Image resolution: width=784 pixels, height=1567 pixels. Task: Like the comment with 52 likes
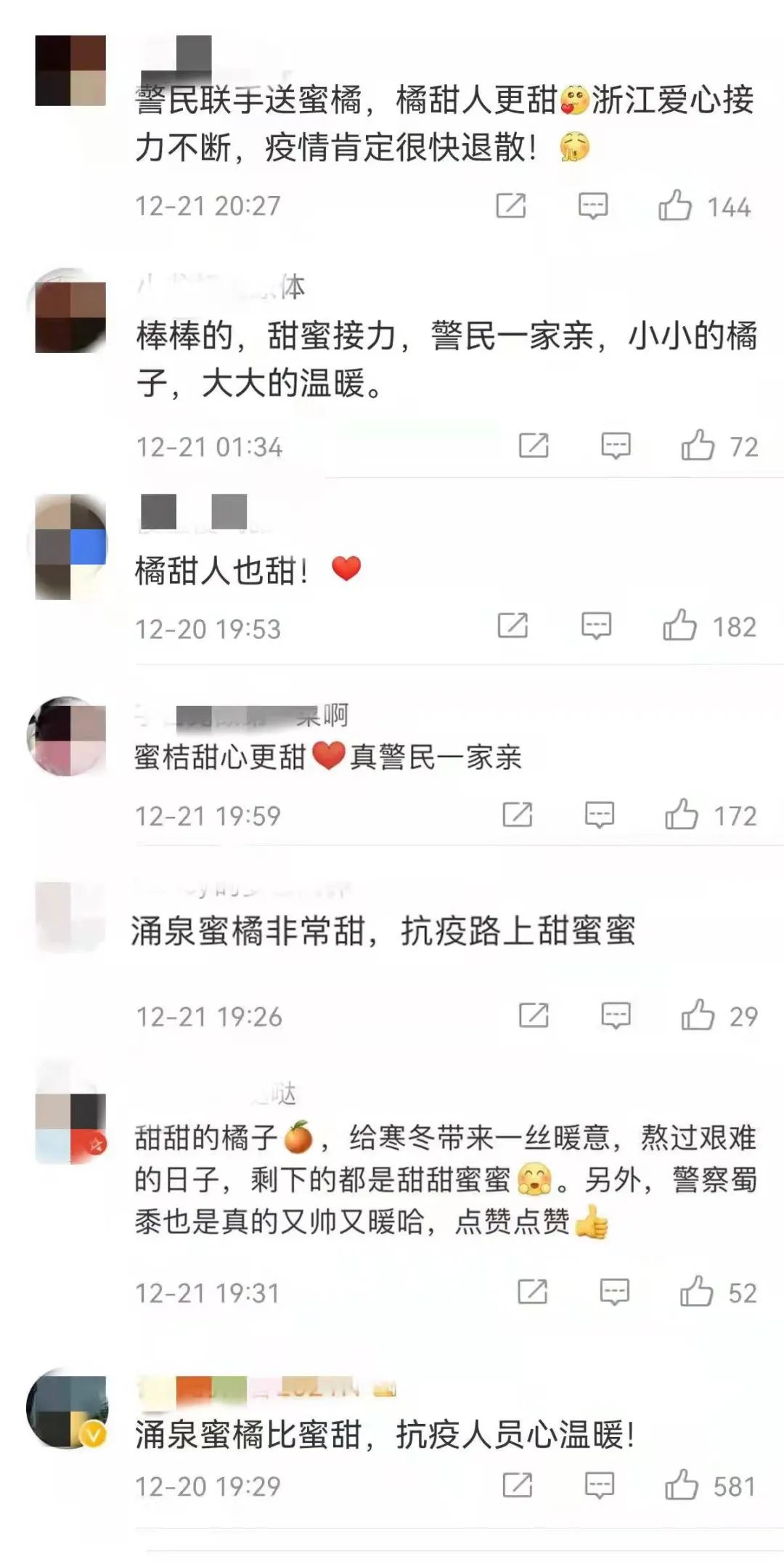696,1292
